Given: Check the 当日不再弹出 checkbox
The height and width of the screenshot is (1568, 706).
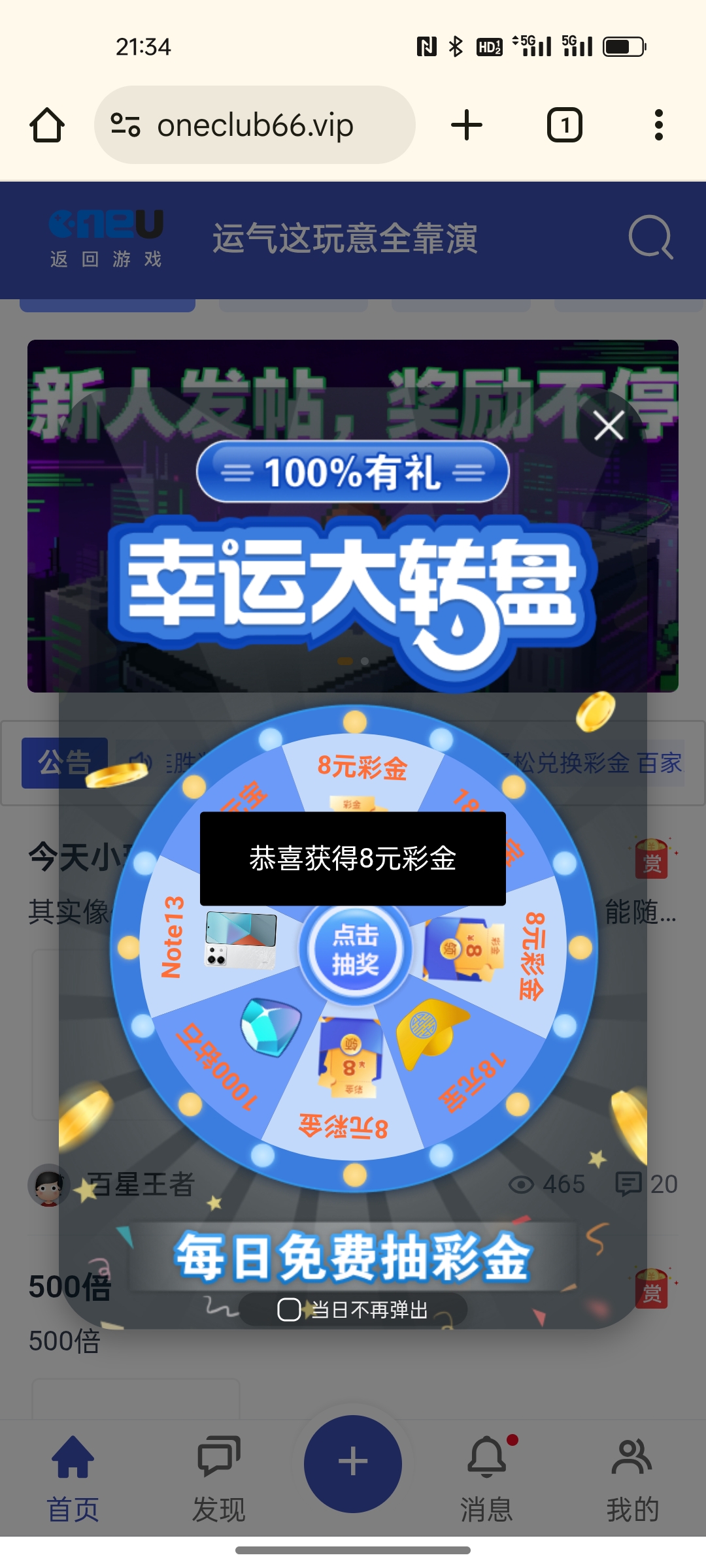Looking at the screenshot, I should click(289, 1309).
